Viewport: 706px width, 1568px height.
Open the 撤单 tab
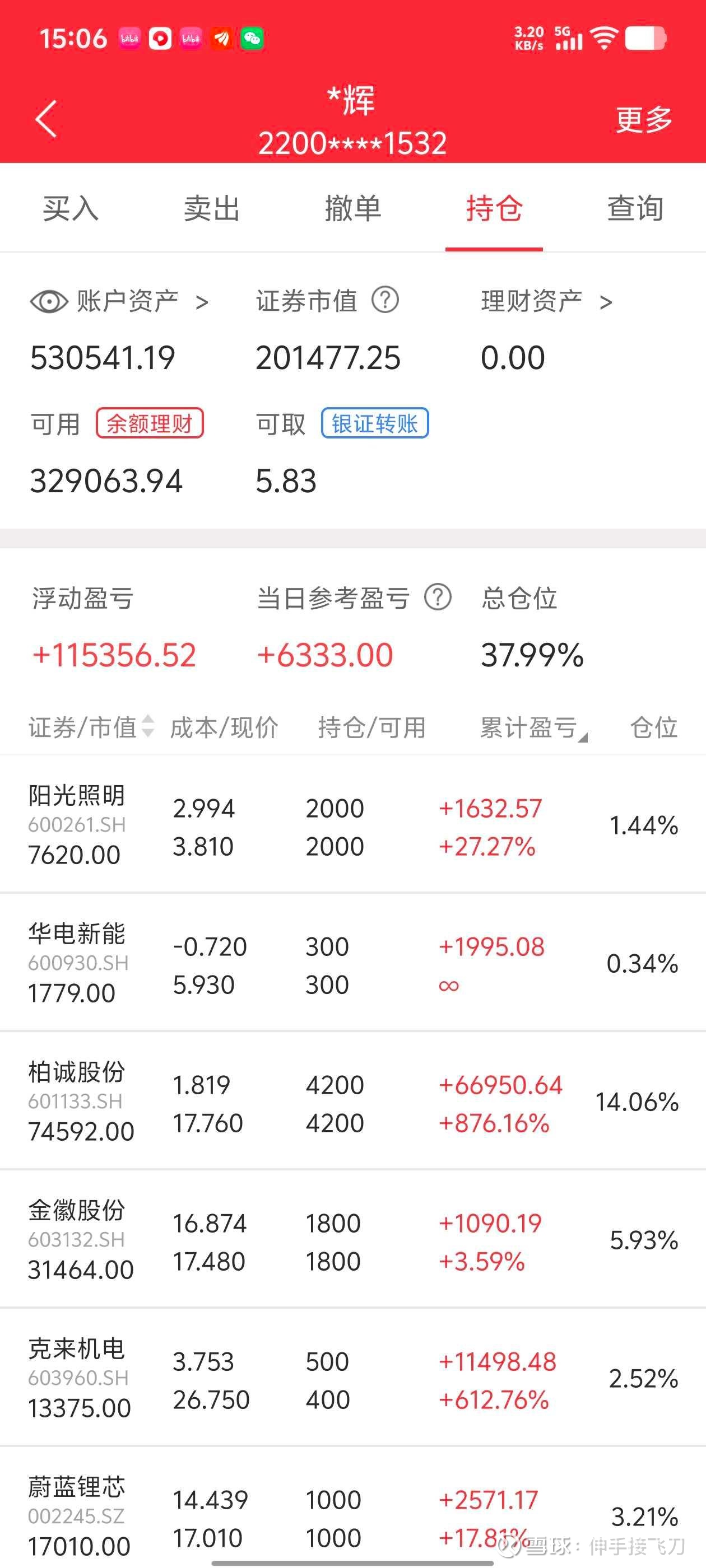tap(352, 208)
